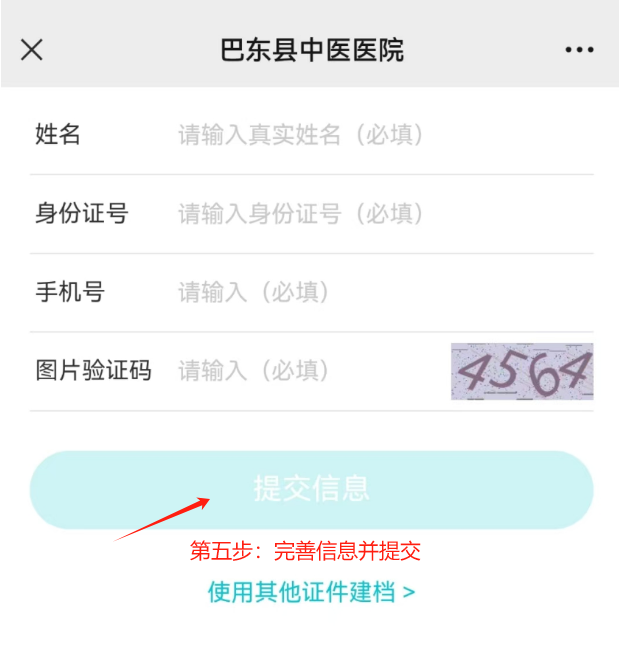
Task: Refresh the captcha image 4564
Action: click(521, 371)
